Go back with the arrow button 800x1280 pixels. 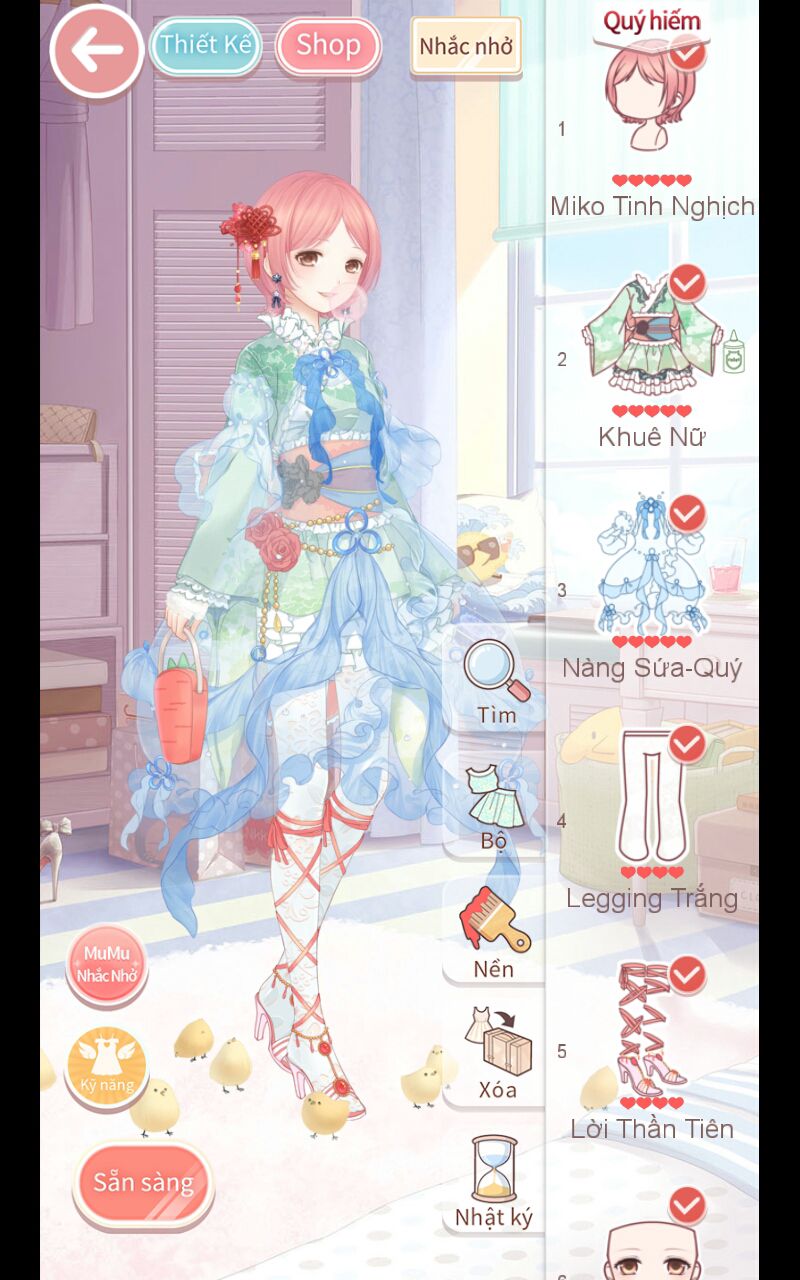tap(96, 51)
